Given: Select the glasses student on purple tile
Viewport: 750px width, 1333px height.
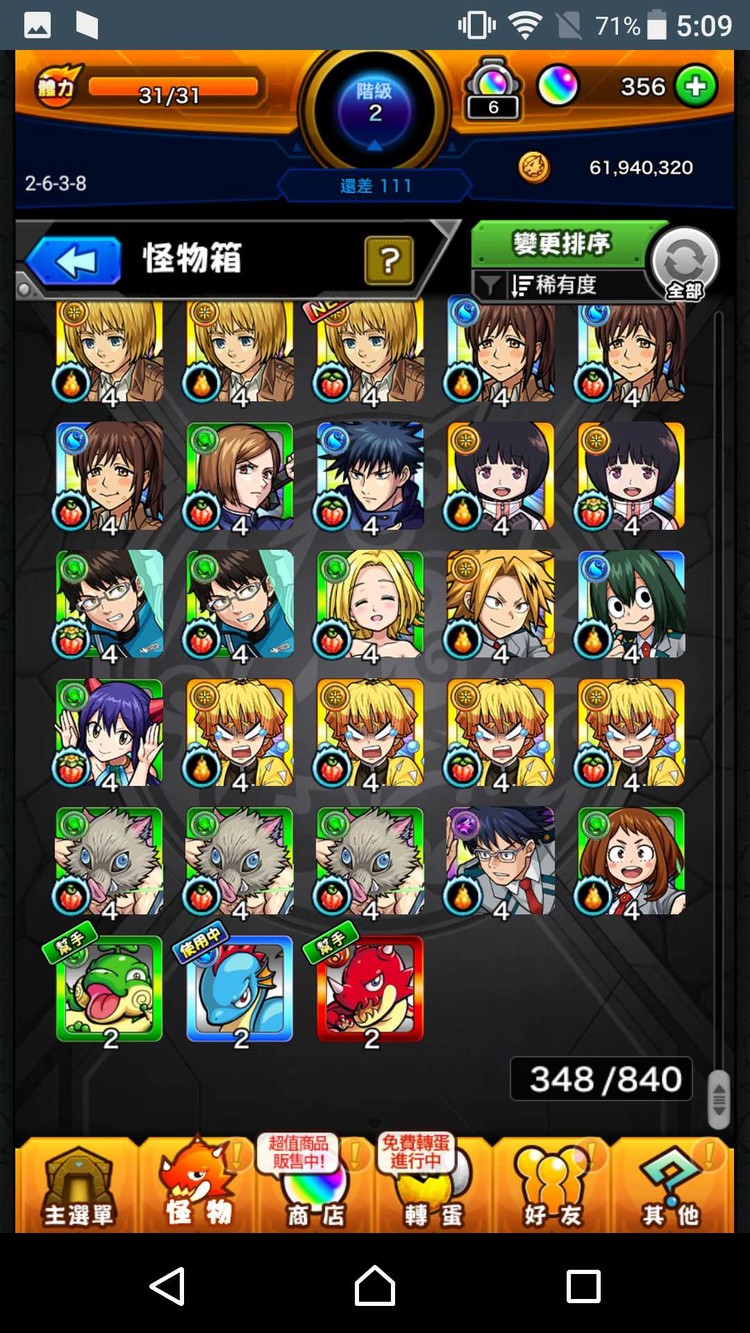Looking at the screenshot, I should point(501,862).
